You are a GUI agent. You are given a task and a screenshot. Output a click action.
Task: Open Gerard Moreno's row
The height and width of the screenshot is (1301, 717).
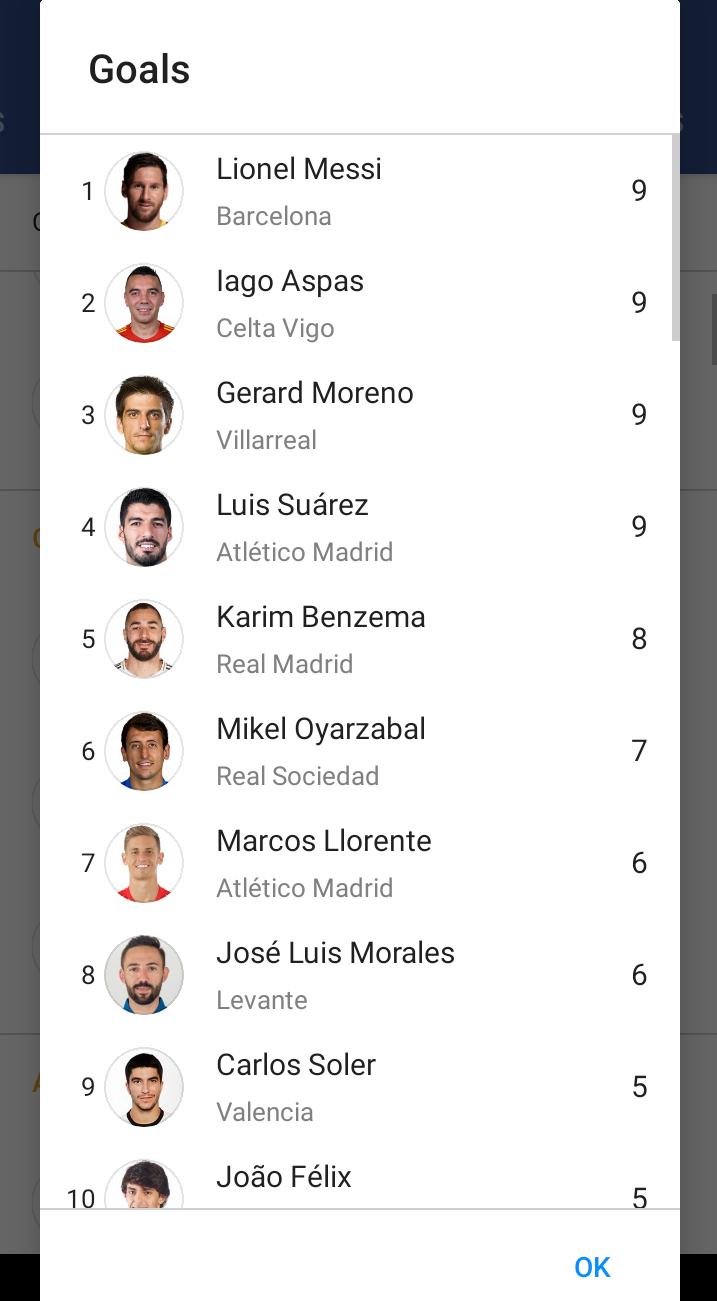point(360,415)
